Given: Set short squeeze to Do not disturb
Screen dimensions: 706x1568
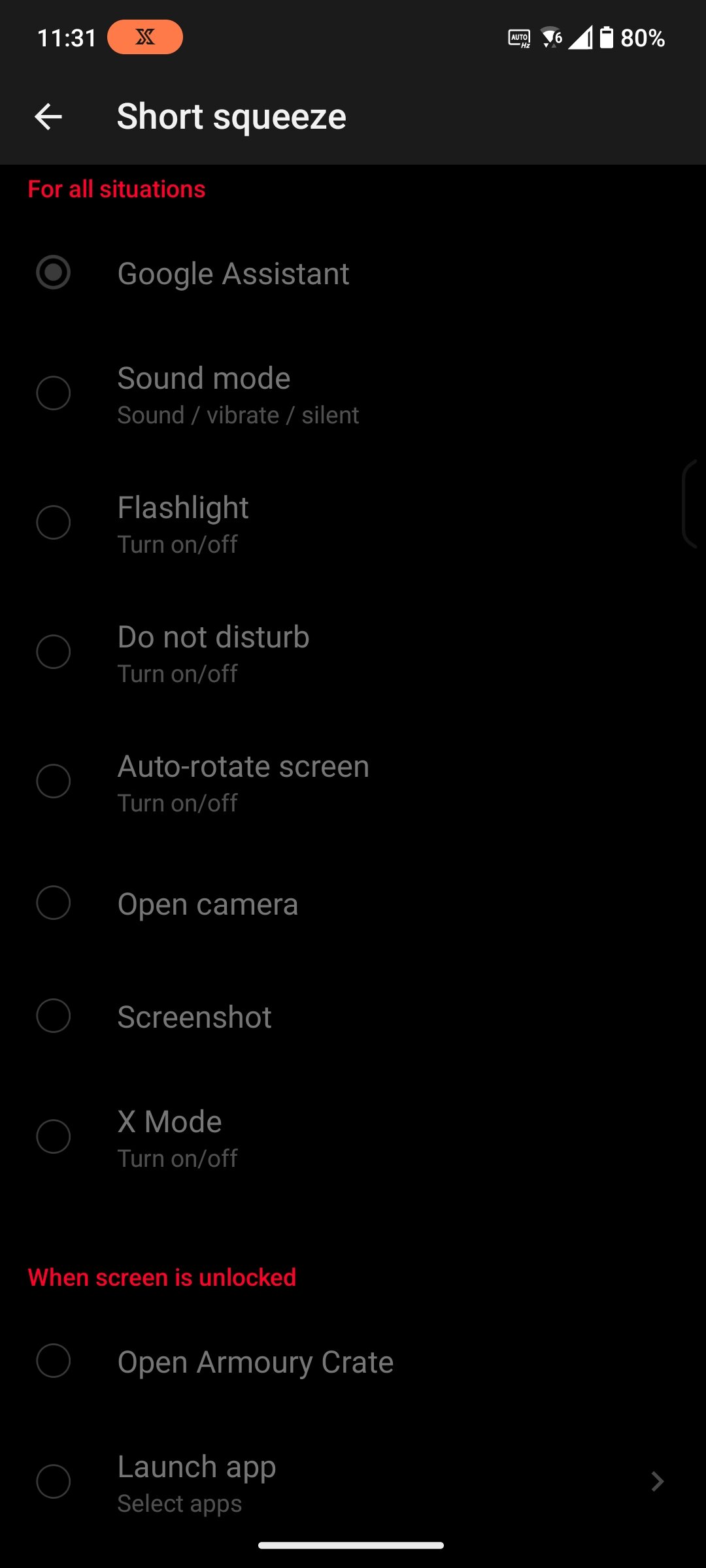Looking at the screenshot, I should pos(353,652).
